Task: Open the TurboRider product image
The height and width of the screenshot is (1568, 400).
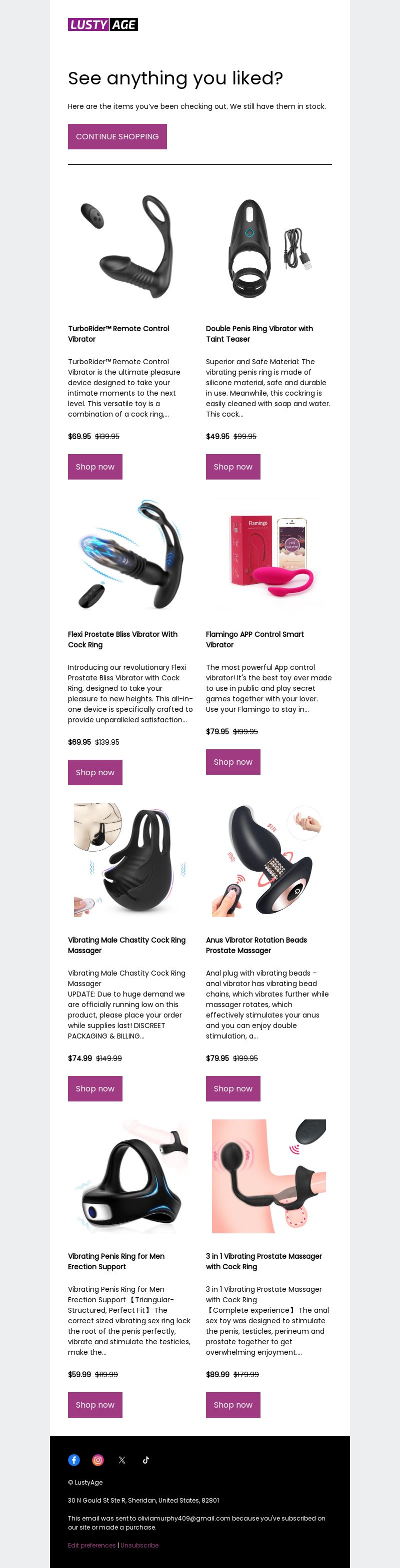Action: point(130,247)
